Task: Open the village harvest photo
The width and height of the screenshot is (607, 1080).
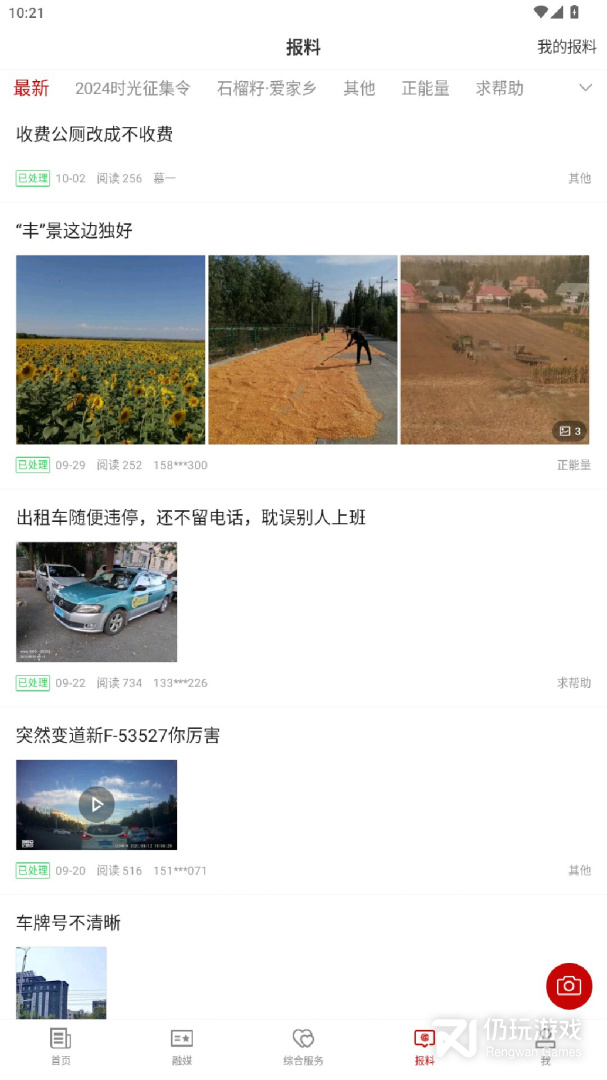Action: click(x=494, y=349)
